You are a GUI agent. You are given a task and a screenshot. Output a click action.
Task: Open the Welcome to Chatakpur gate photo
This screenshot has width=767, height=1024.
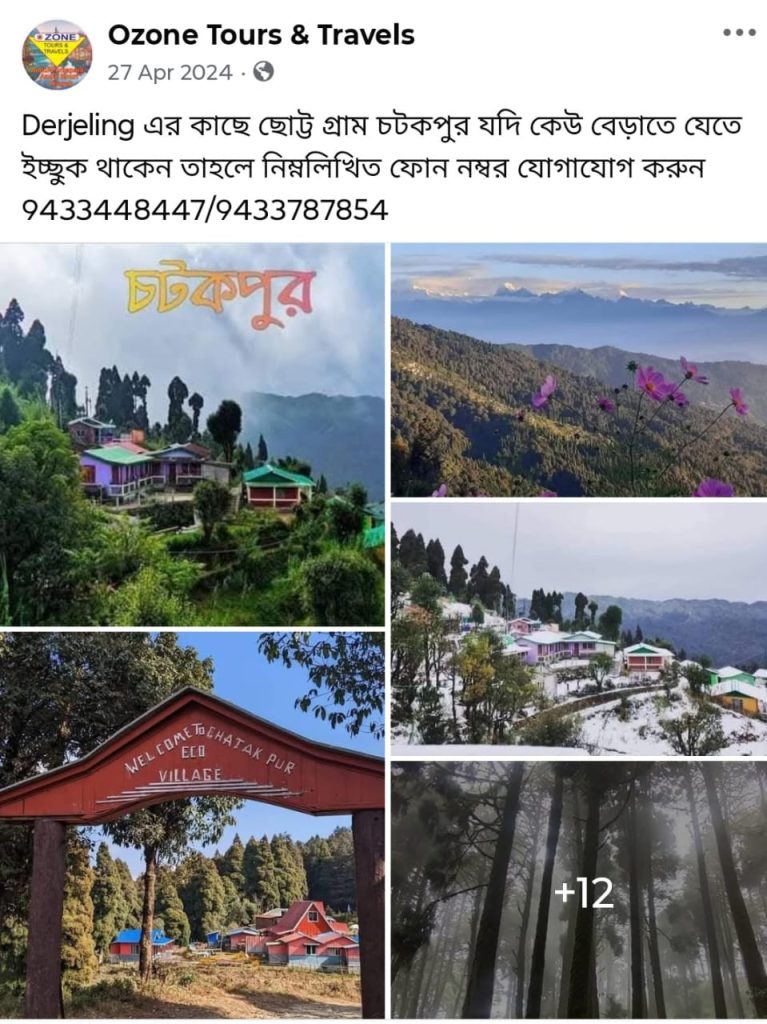click(x=192, y=824)
